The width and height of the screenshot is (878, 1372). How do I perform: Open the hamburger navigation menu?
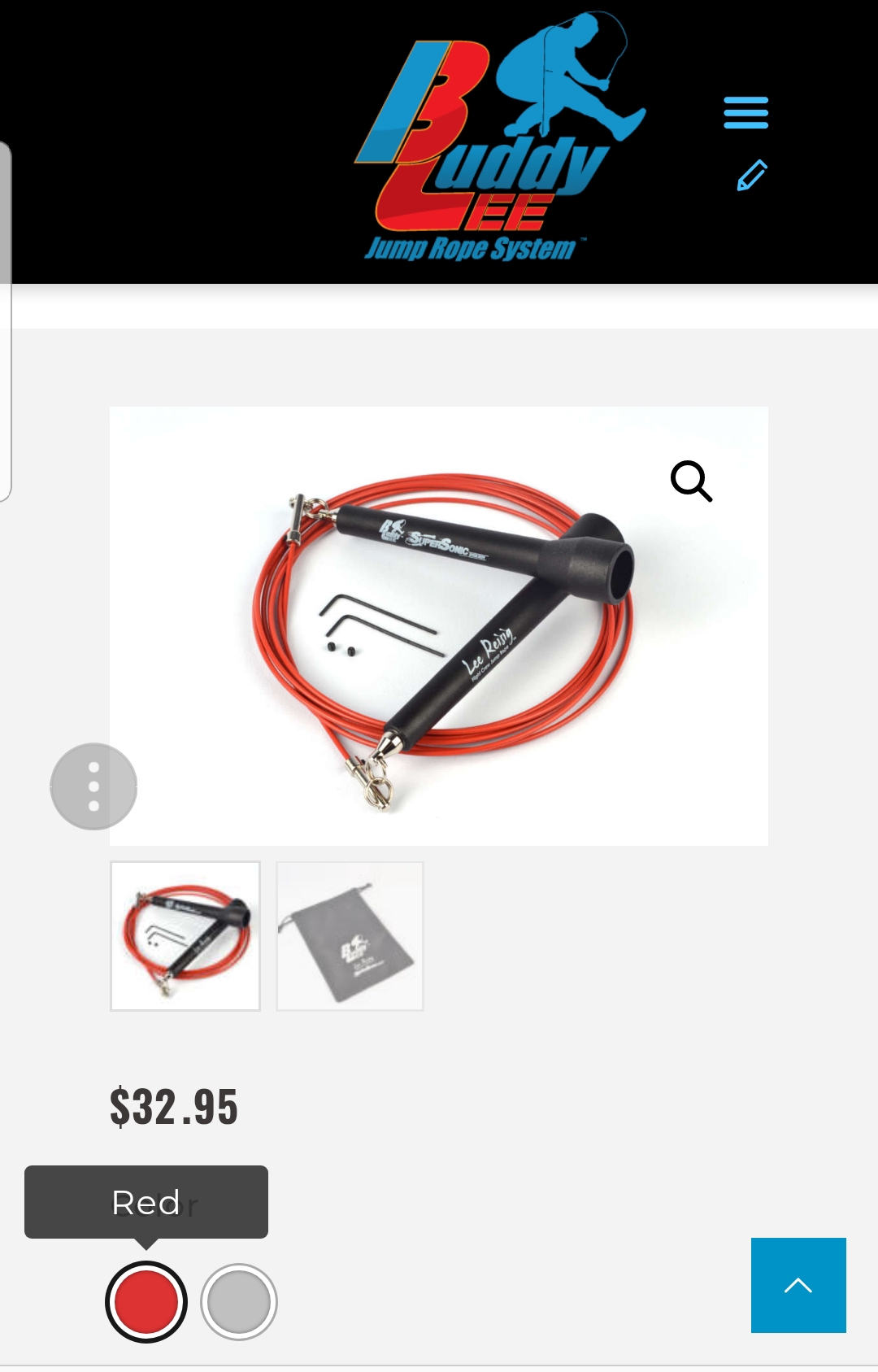pyautogui.click(x=745, y=112)
